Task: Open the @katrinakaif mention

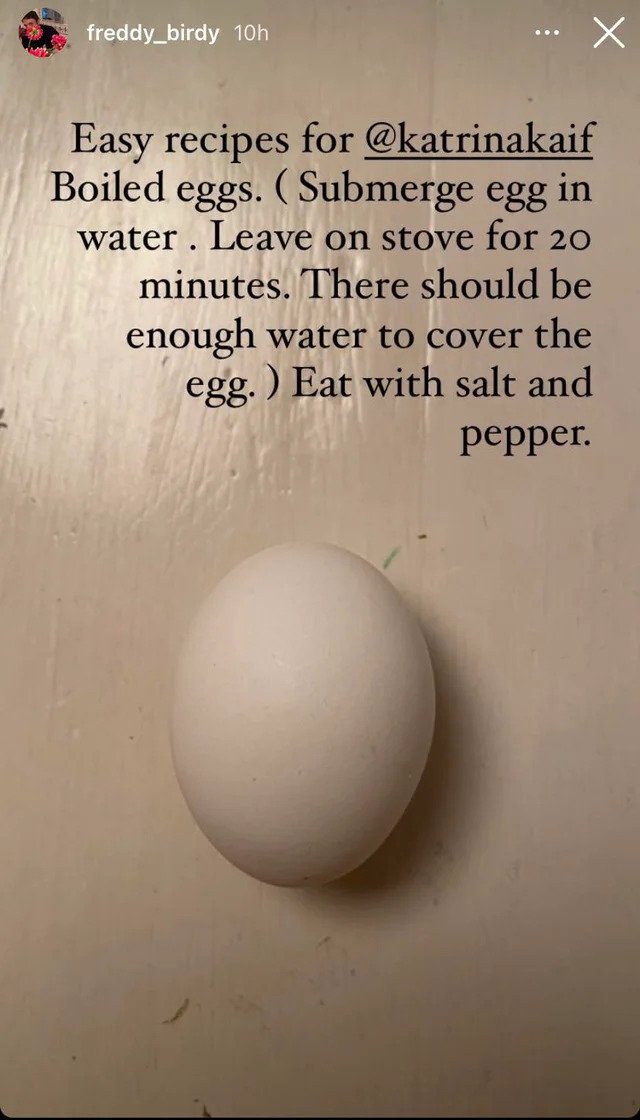Action: click(479, 142)
